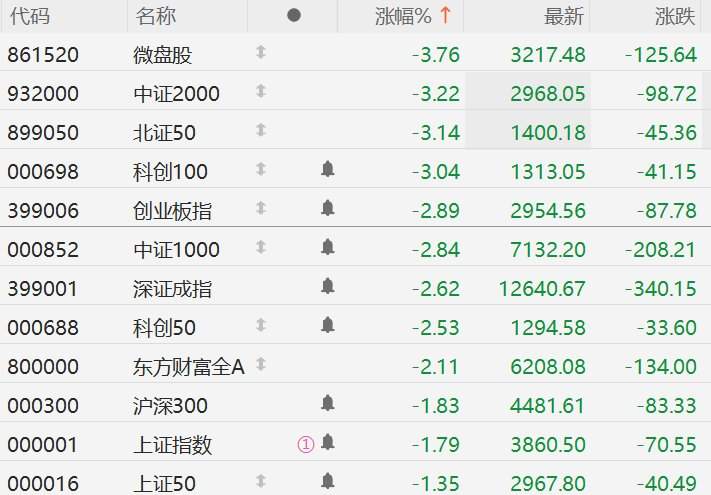
Task: Open the alert bell on 上证50
Action: point(327,481)
